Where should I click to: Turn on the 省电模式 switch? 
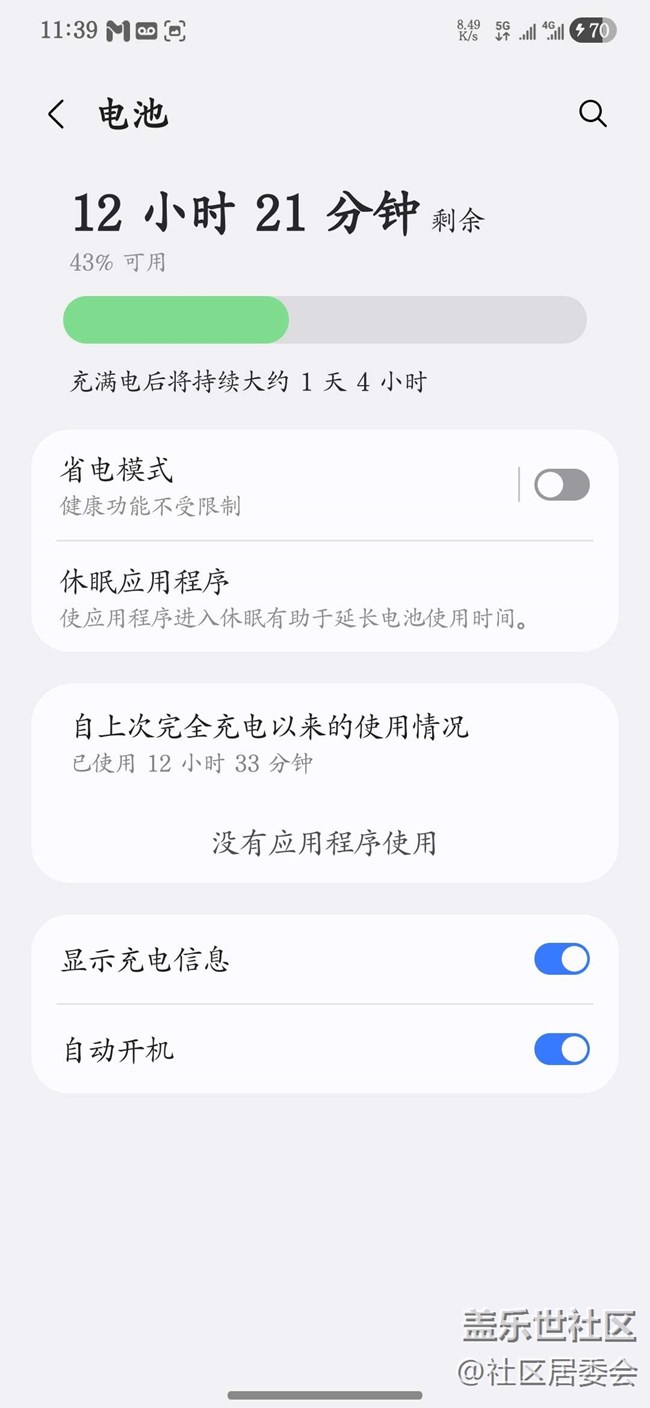(561, 485)
